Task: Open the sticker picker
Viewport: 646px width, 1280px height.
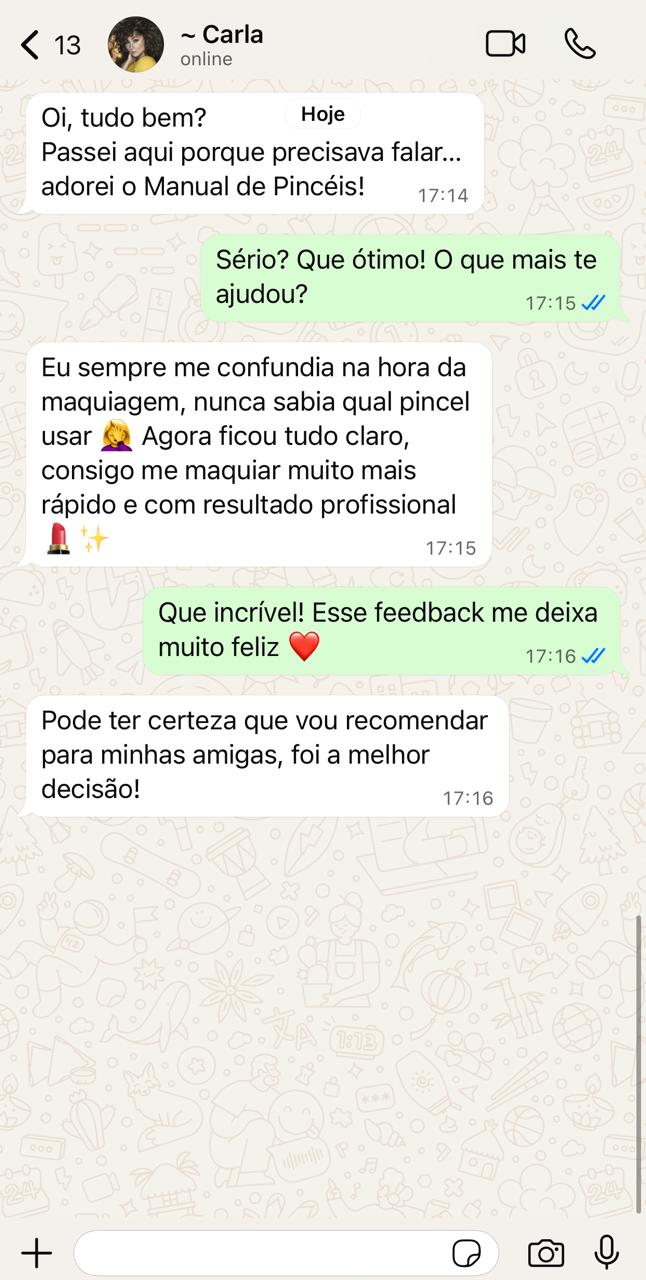Action: (x=466, y=1252)
